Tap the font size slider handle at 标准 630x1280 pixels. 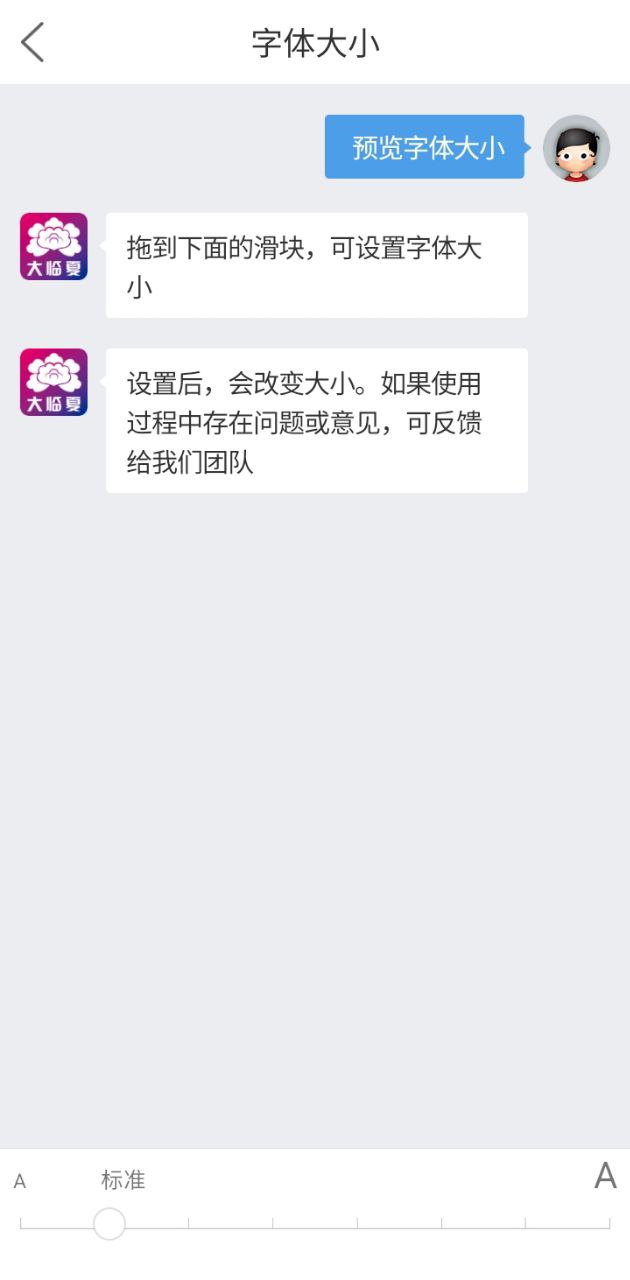109,1223
